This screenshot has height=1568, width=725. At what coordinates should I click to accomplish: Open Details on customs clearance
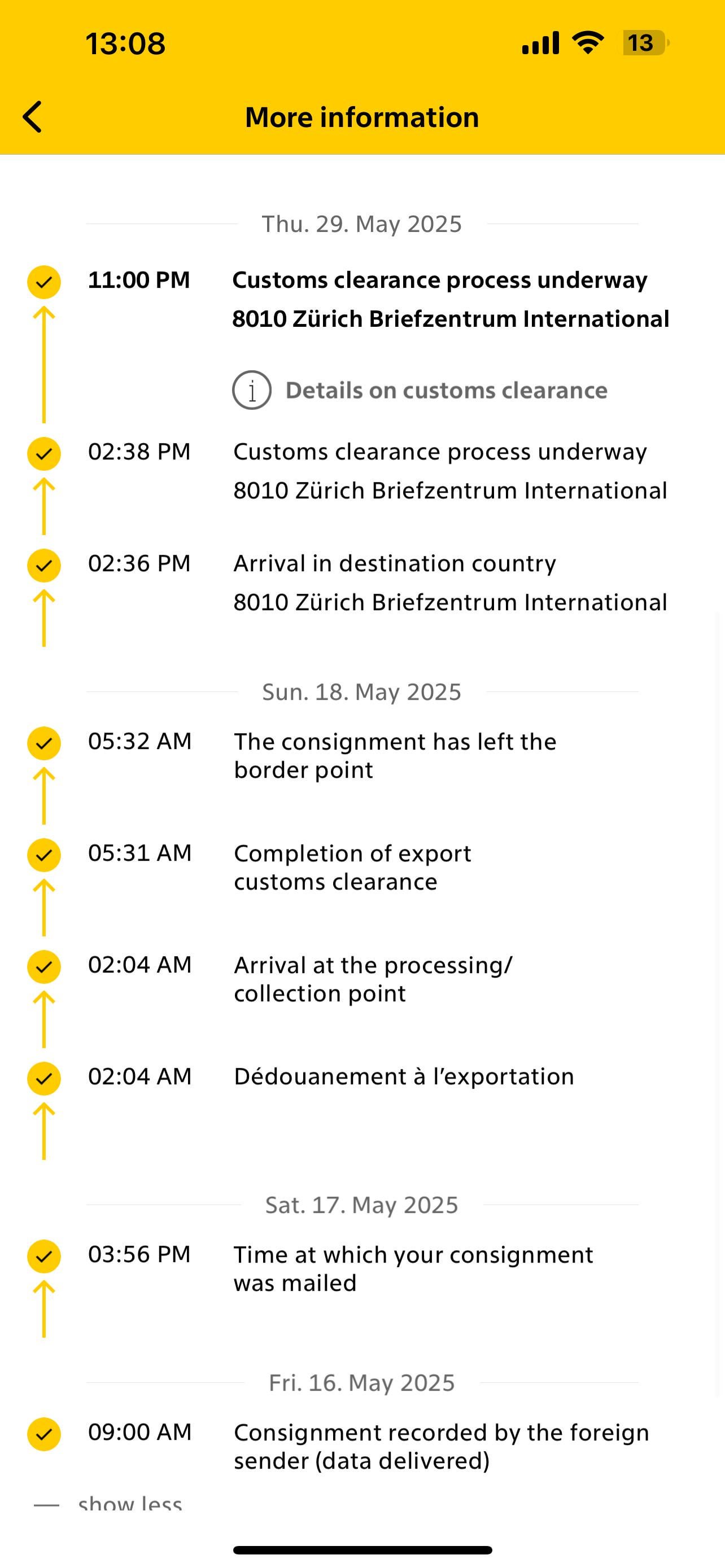tap(420, 390)
